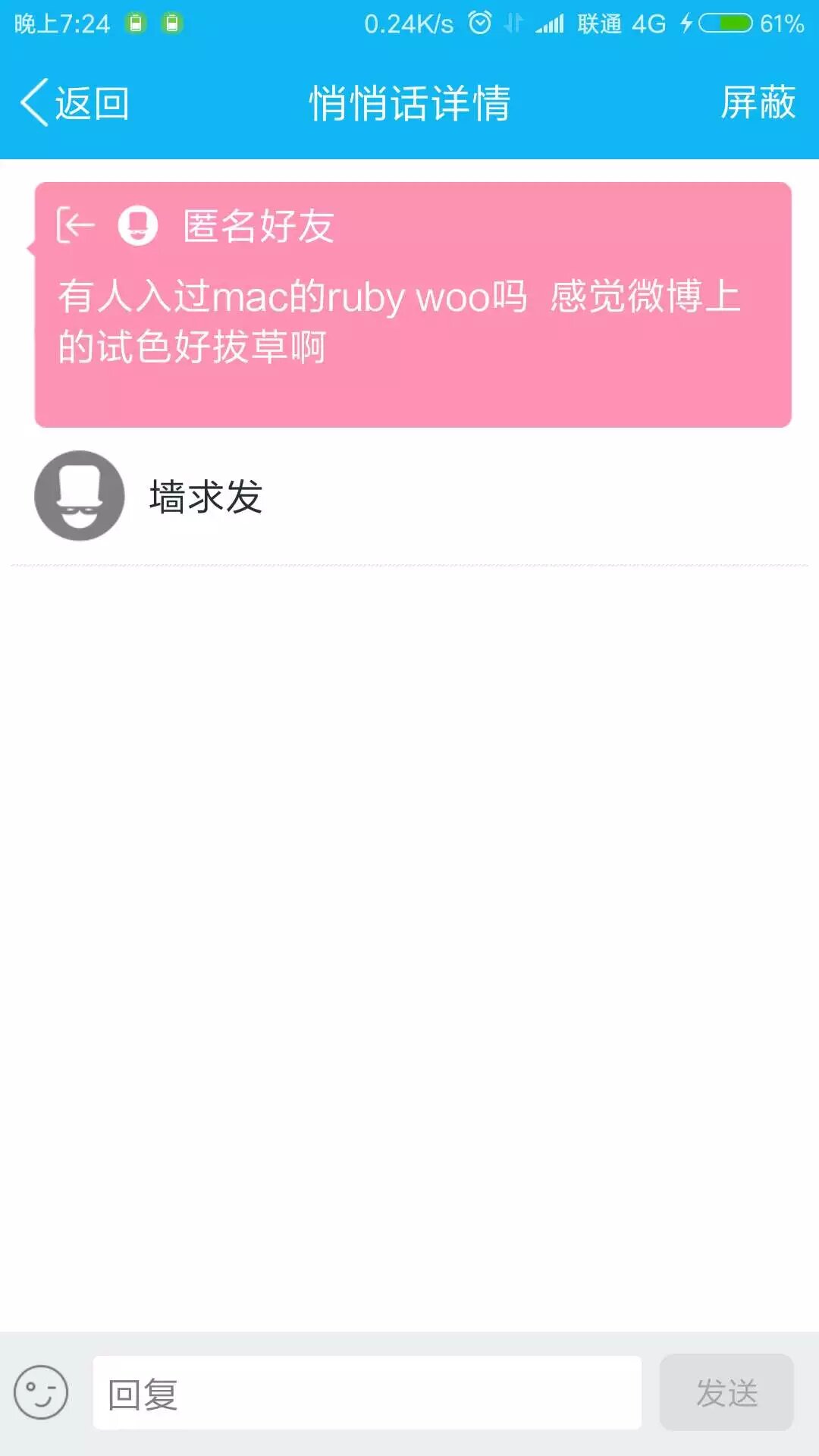Select the 墙求发 comment row
Image resolution: width=819 pixels, height=1456 pixels.
(409, 497)
